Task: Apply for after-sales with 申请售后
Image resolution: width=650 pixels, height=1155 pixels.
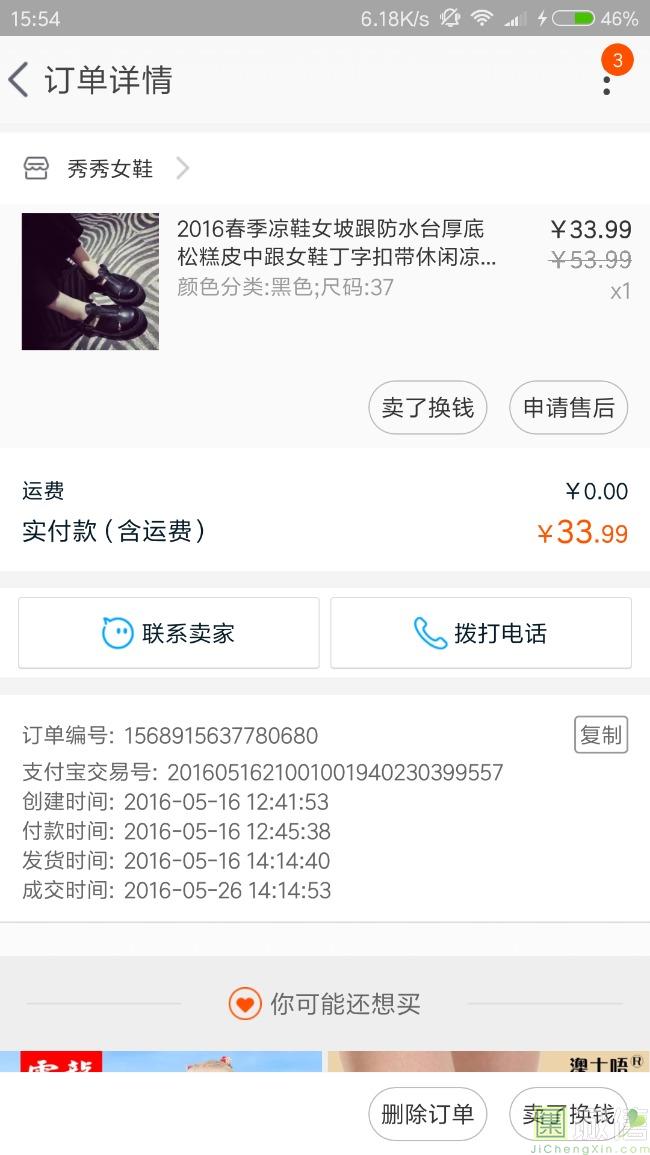Action: pyautogui.click(x=568, y=408)
